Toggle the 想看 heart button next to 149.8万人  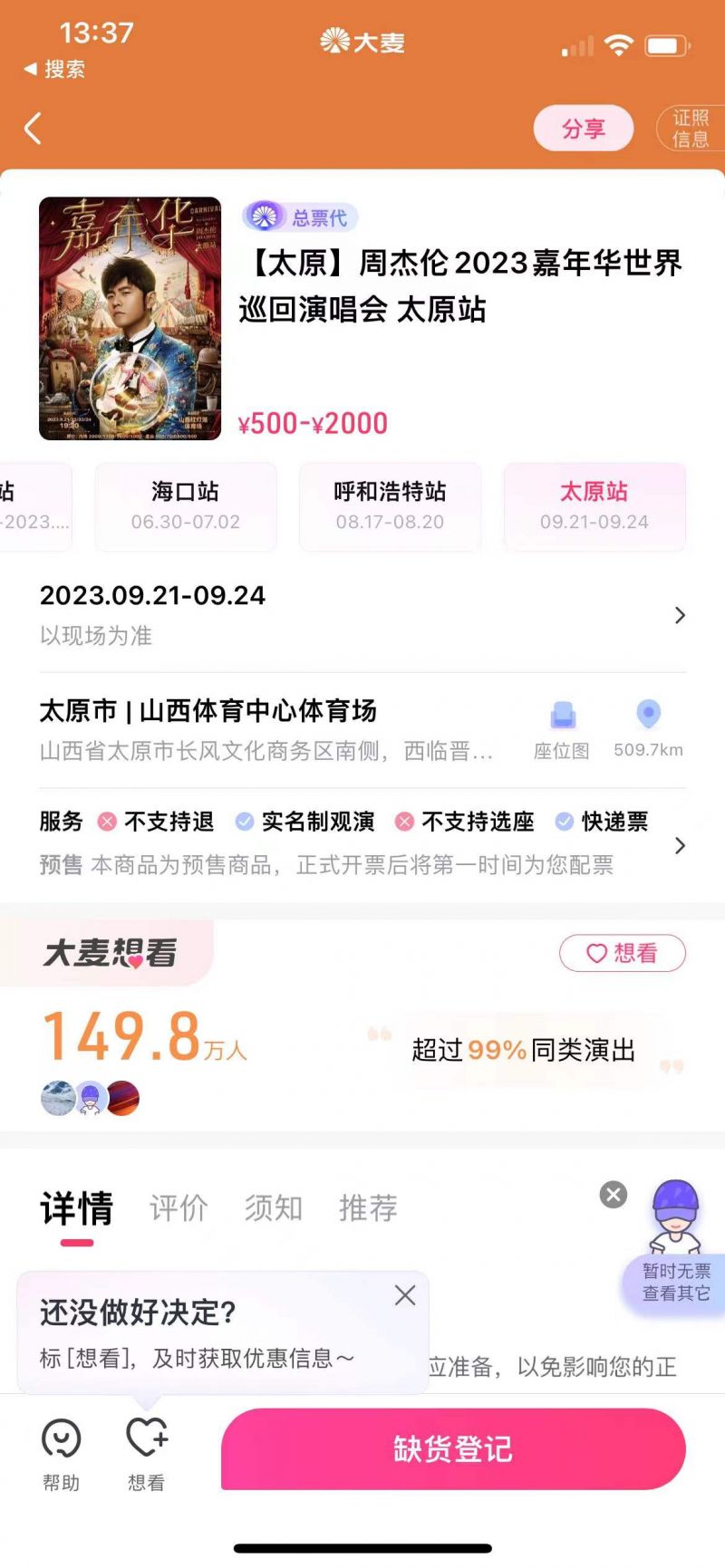pos(623,954)
